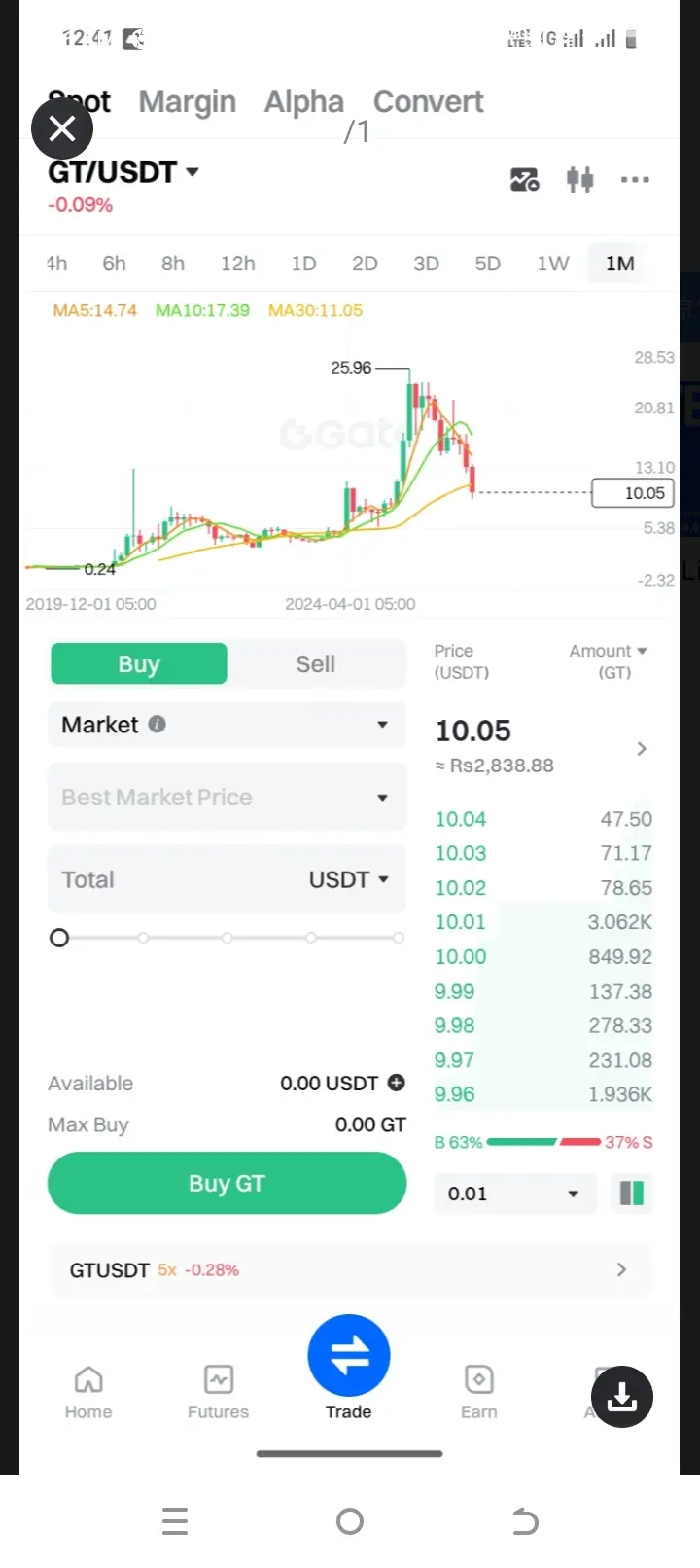Select the Sell side
Viewport: 700px width, 1568px height.
315,664
